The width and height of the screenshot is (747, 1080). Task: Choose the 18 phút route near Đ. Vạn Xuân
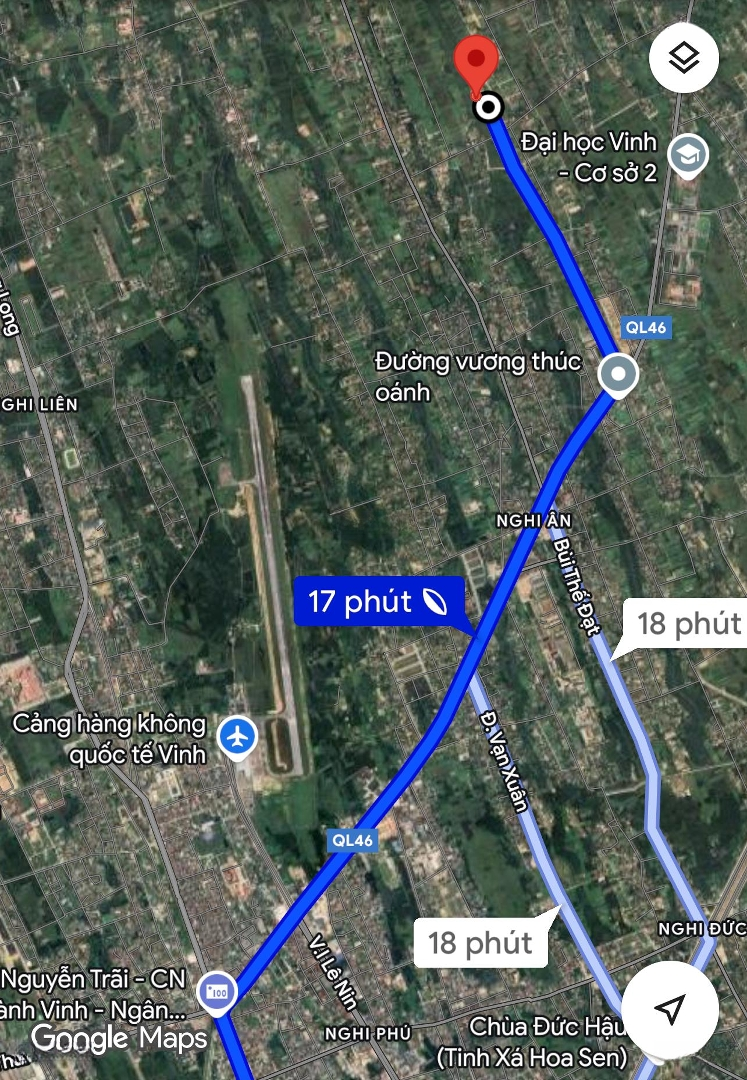click(x=480, y=942)
